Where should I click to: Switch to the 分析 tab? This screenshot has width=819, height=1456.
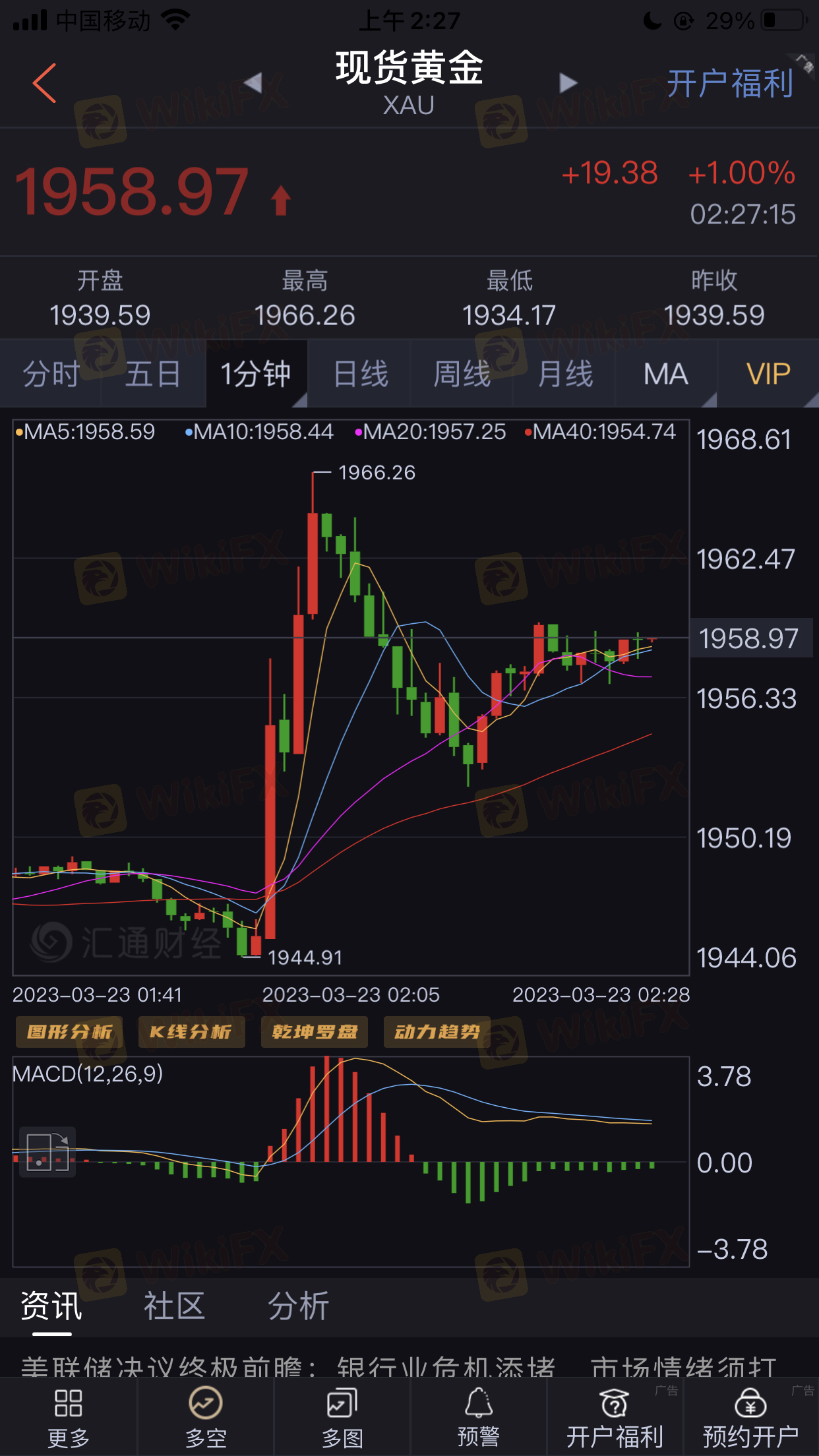tap(298, 1306)
